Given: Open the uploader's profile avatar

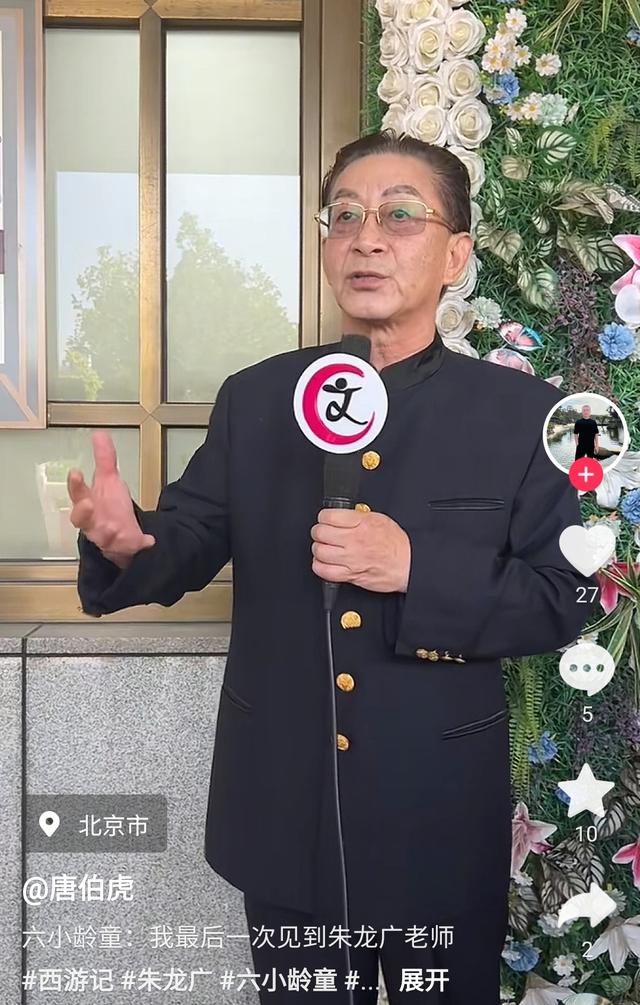Looking at the screenshot, I should (x=585, y=433).
